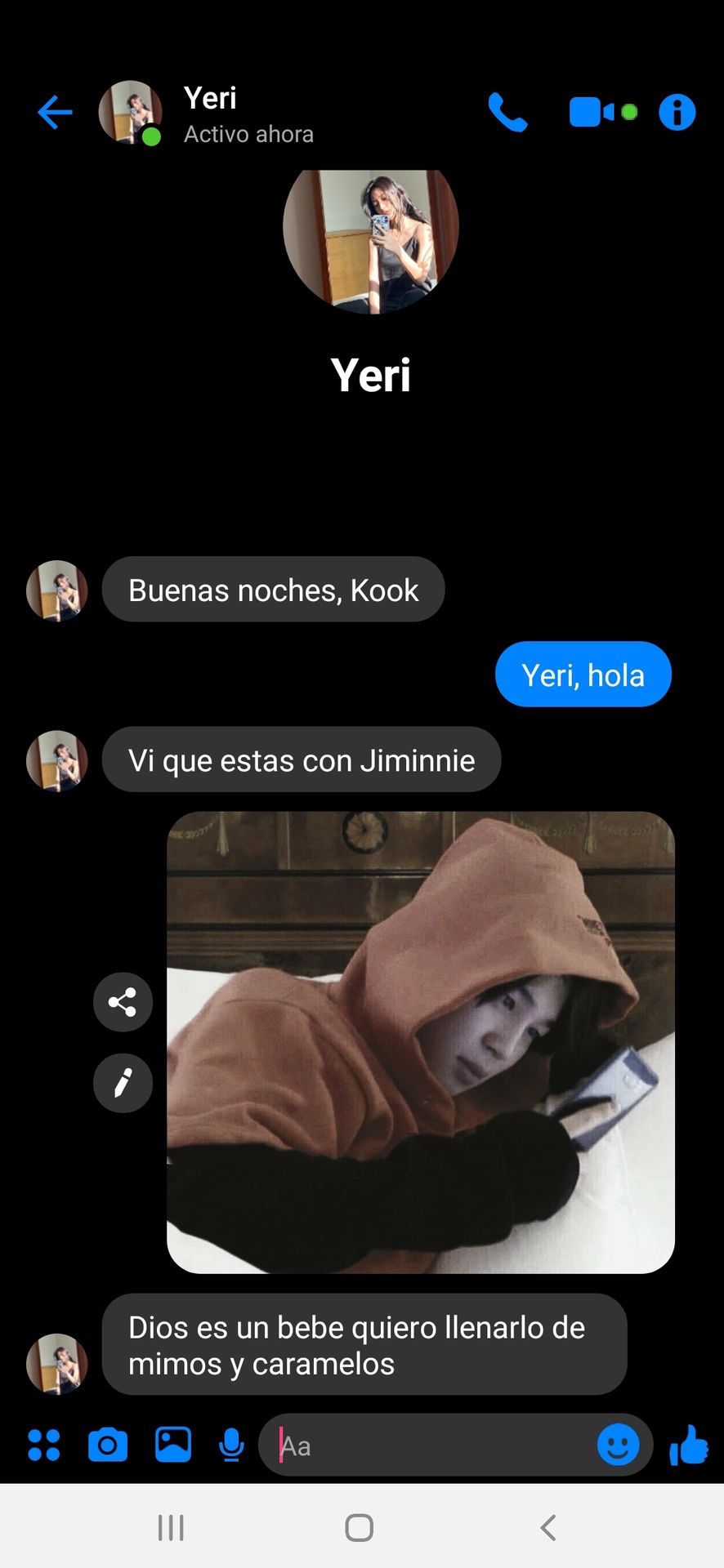Open recent apps from navigation bar
The width and height of the screenshot is (724, 1568).
(171, 1527)
